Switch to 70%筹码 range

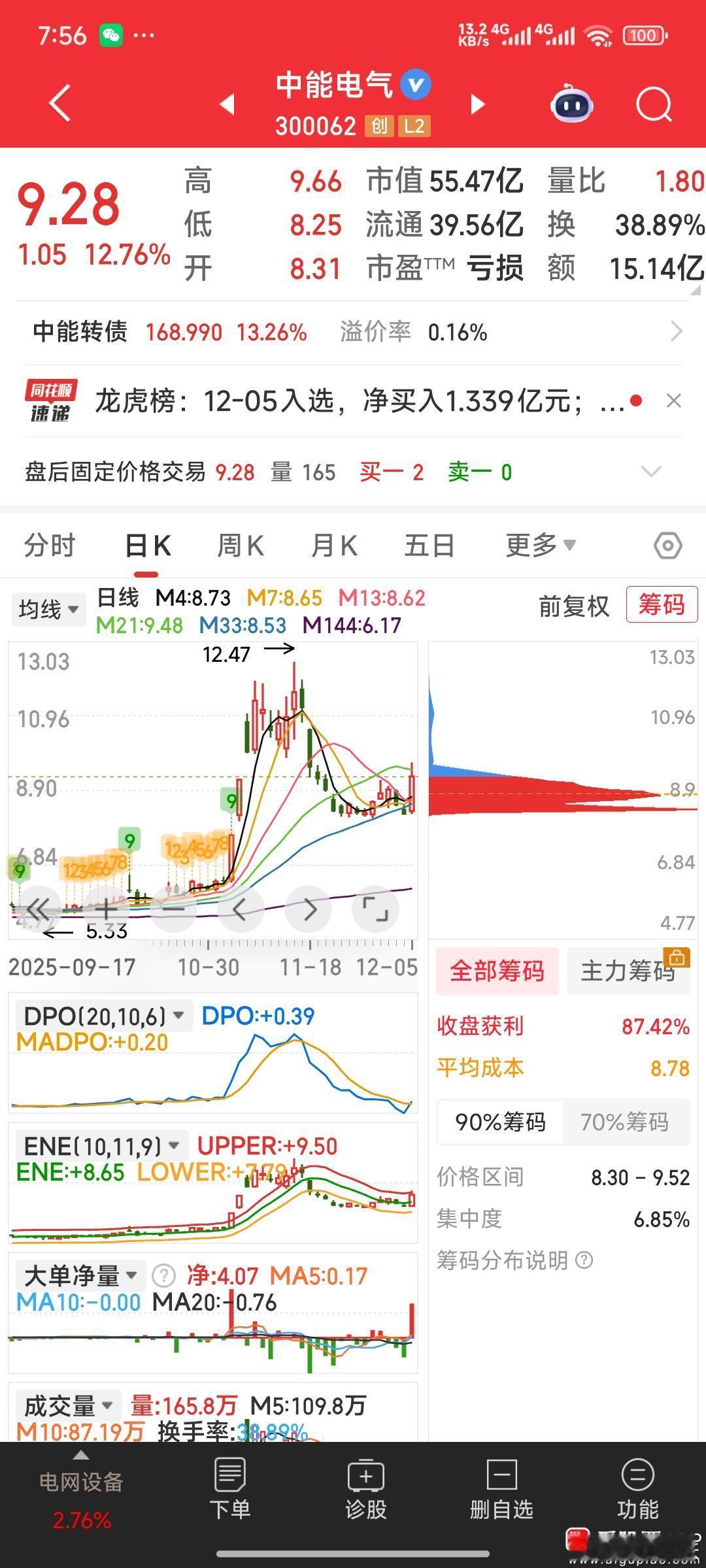coord(624,1122)
